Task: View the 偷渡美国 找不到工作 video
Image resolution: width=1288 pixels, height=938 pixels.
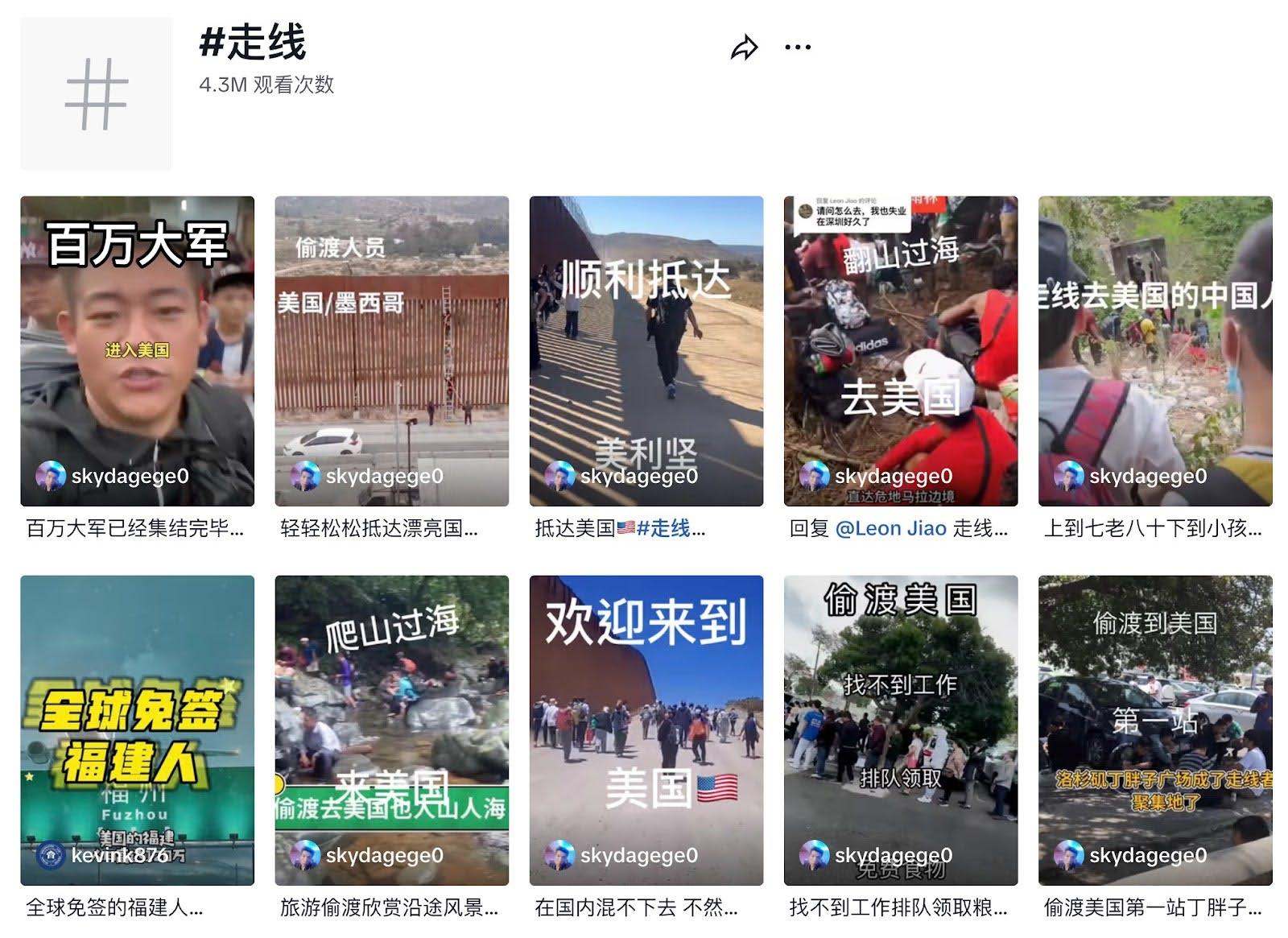Action: tap(900, 729)
